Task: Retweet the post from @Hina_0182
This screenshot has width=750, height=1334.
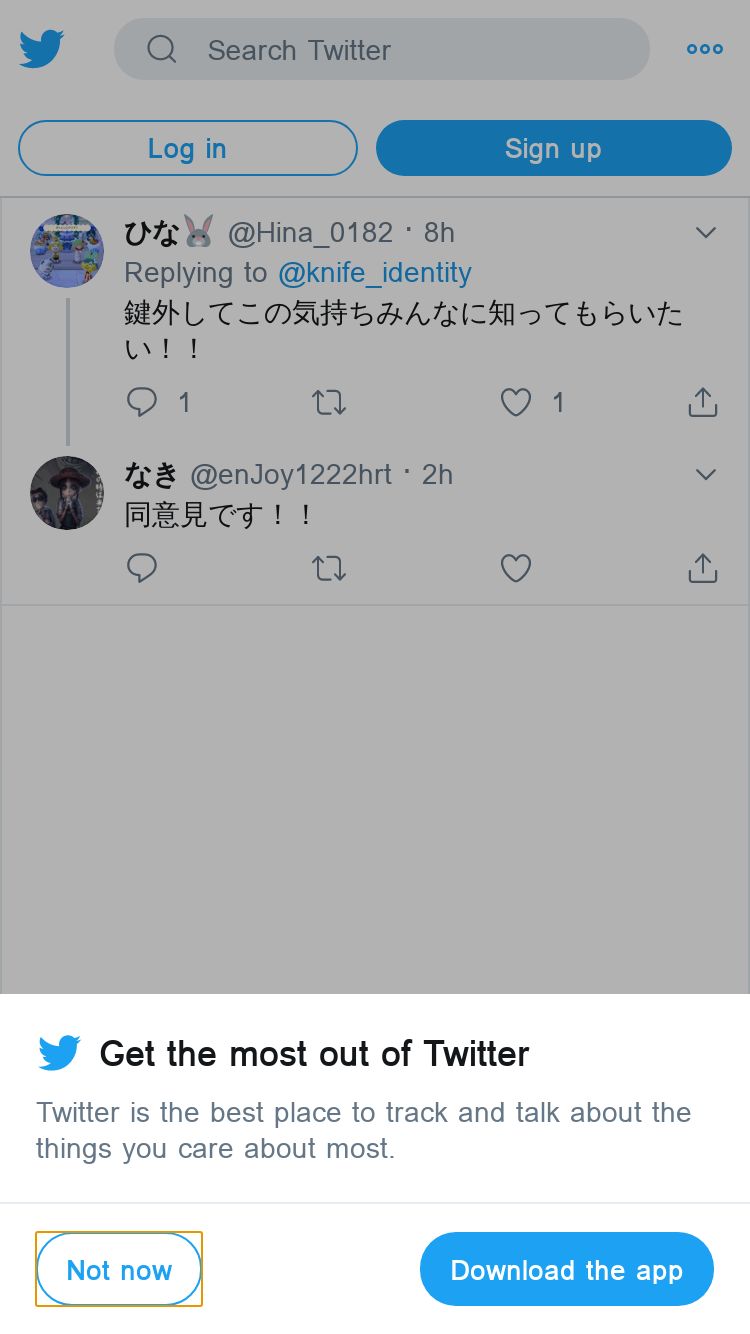Action: click(329, 403)
